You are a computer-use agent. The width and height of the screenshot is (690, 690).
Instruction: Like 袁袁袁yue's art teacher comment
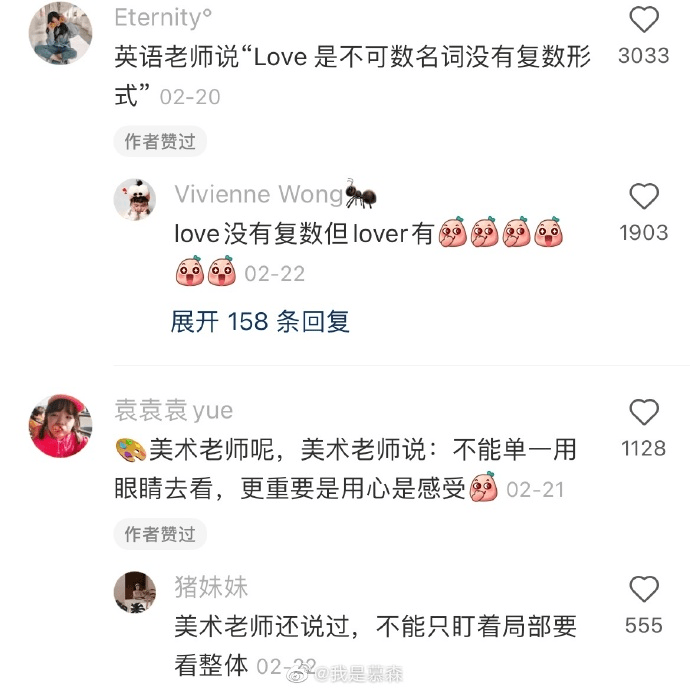pyautogui.click(x=644, y=412)
